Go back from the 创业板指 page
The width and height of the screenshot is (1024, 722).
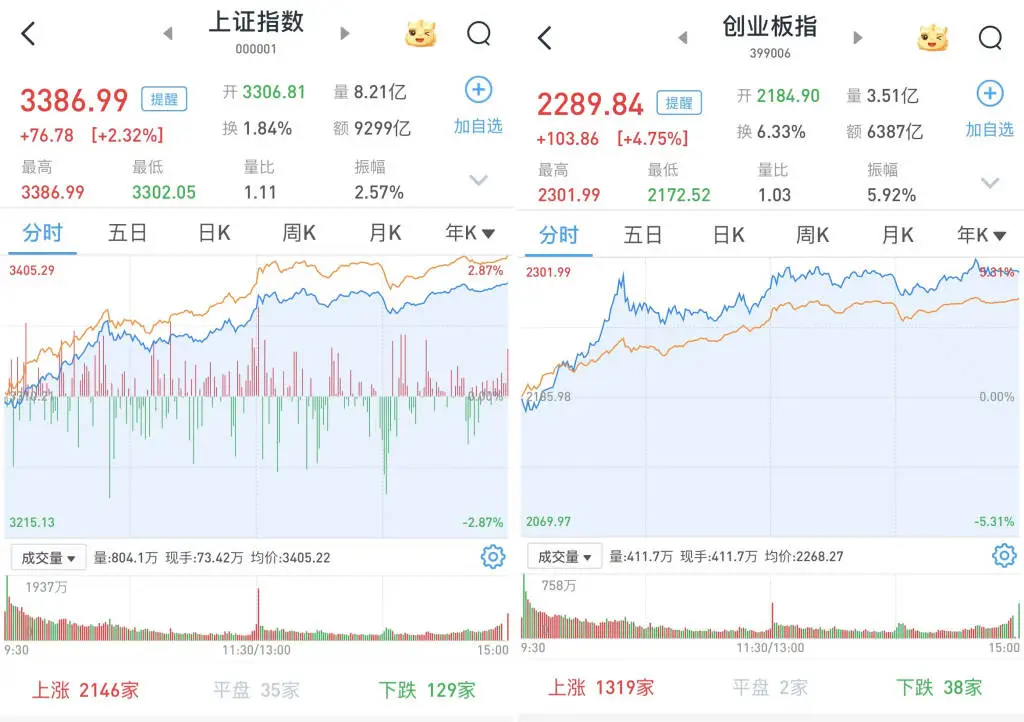(545, 38)
